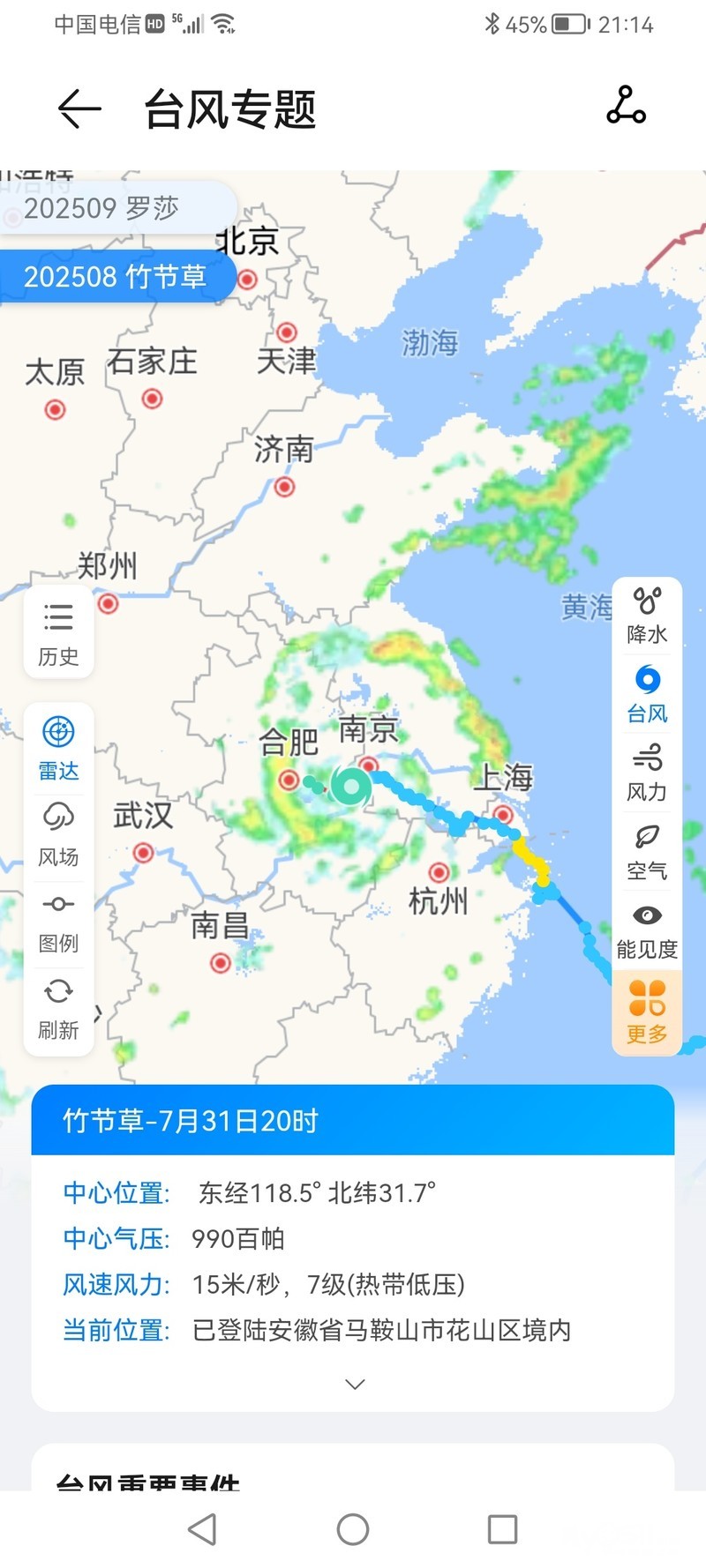Open the 空气 air quality view
This screenshot has width=706, height=1568.
click(x=647, y=852)
